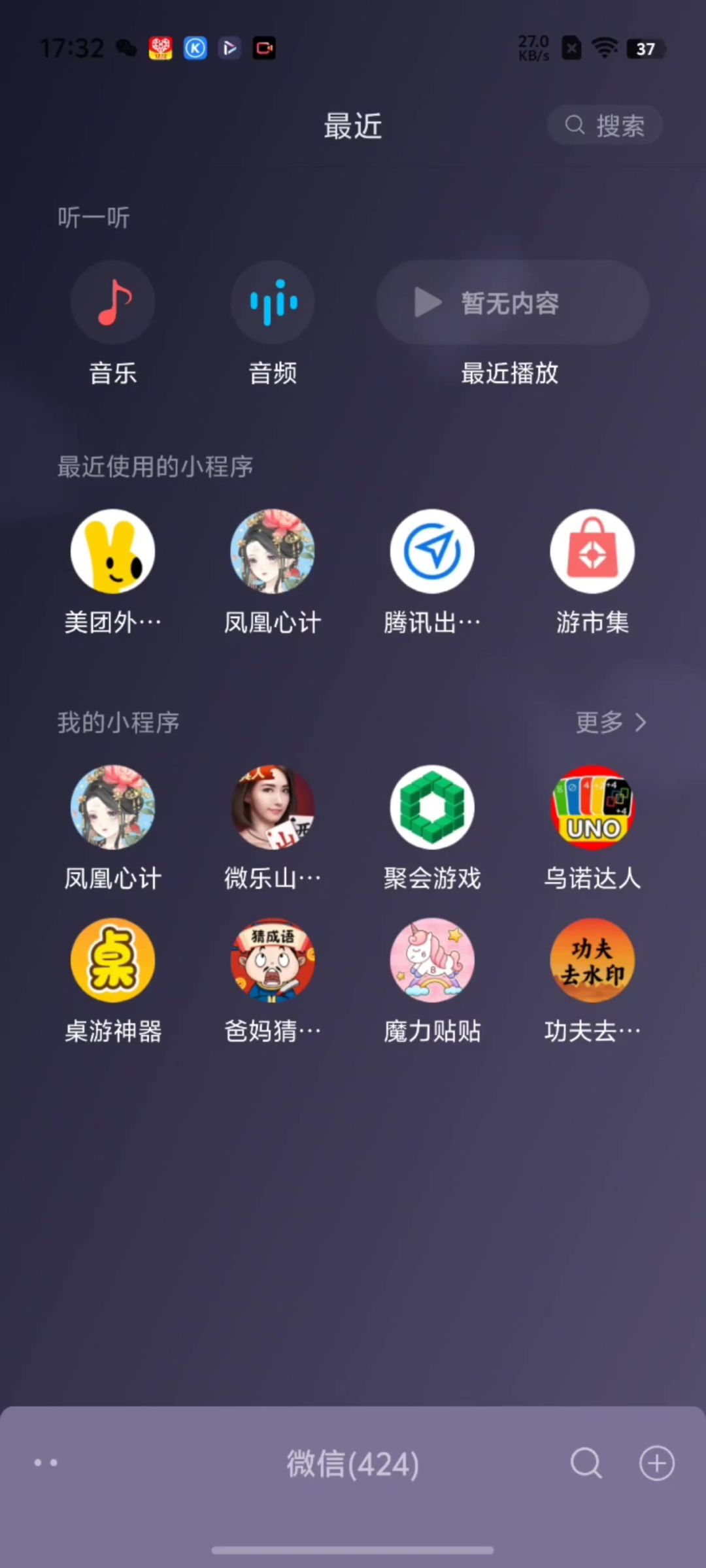
Task: Open the 乌诺达人 UNO game
Action: click(592, 808)
